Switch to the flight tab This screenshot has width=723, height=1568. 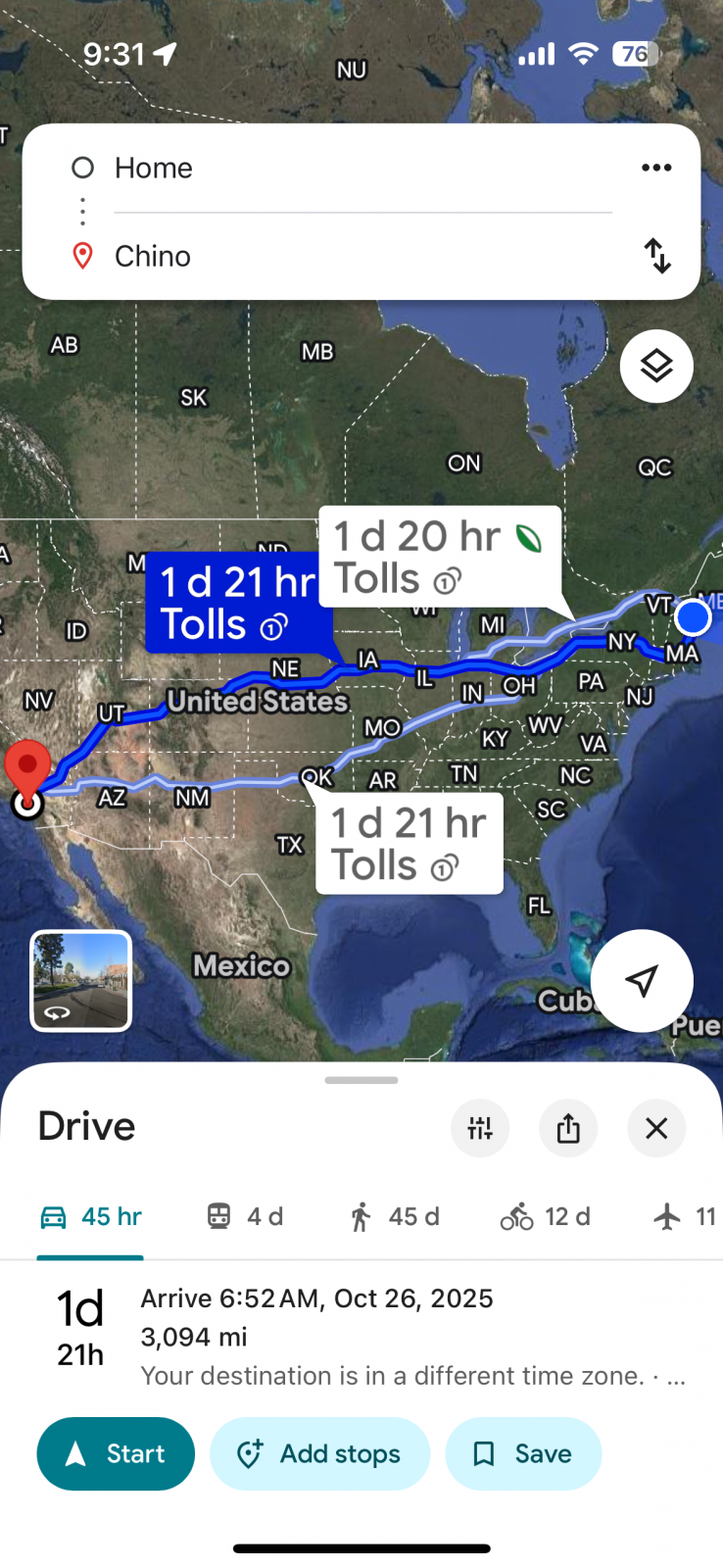684,1217
